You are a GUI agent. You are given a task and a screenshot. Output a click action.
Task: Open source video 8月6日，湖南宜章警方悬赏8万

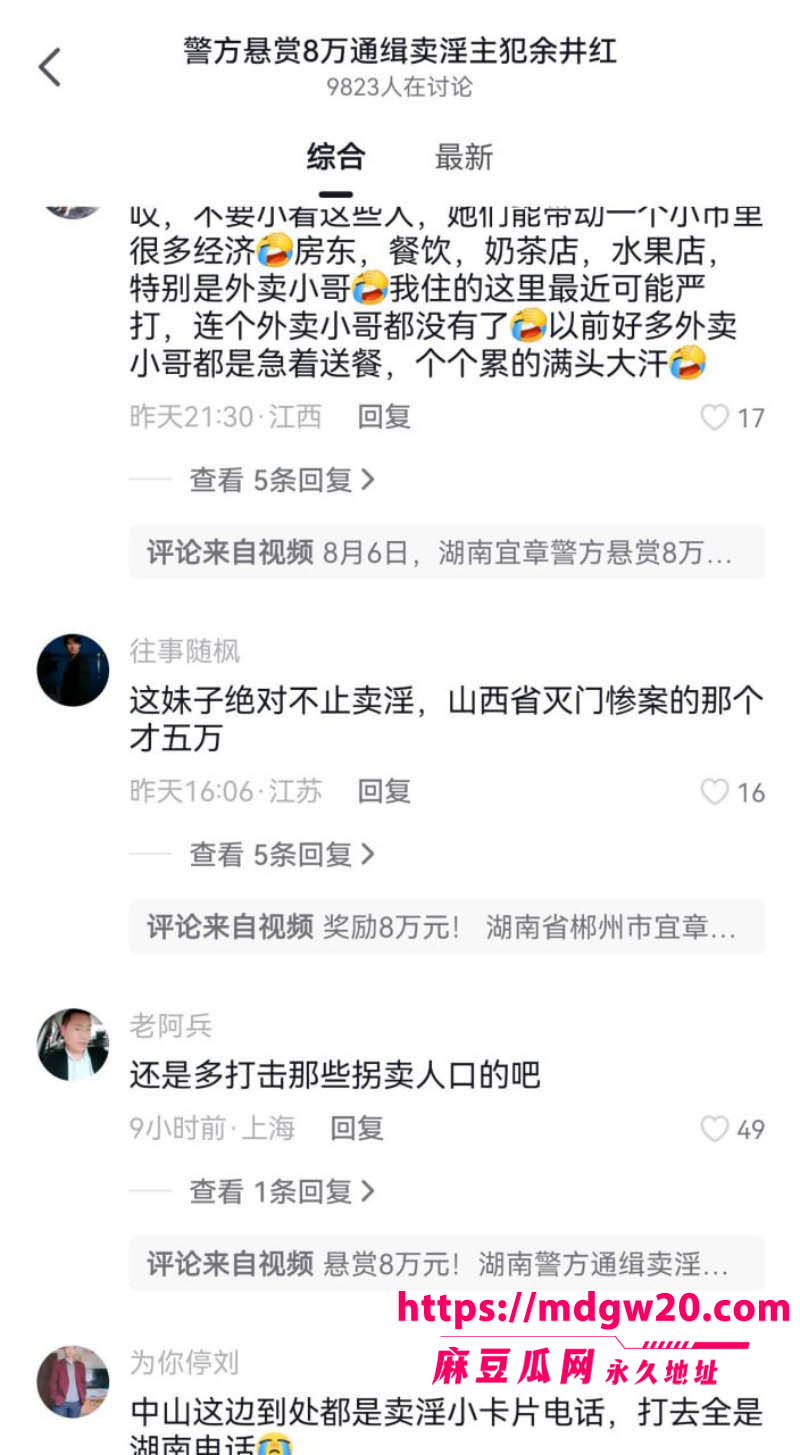point(447,552)
